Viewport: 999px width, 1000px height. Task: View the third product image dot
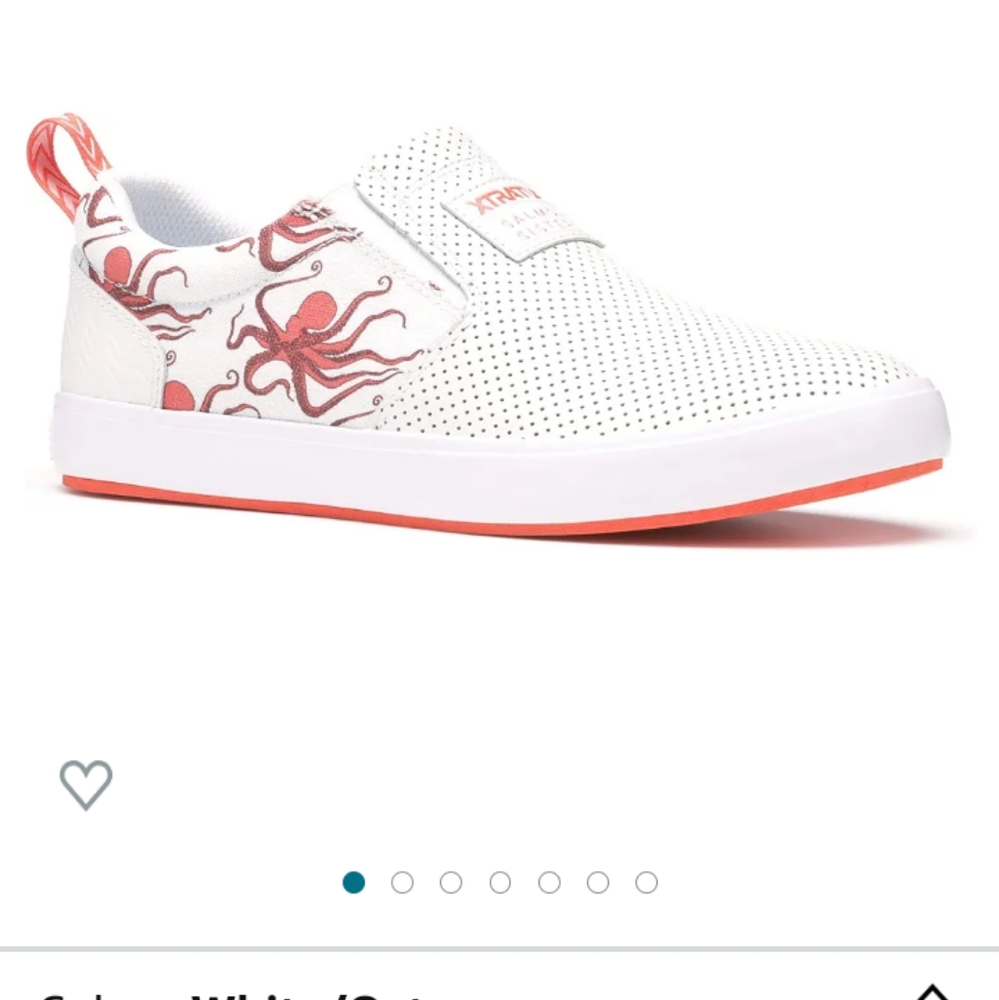coord(450,882)
